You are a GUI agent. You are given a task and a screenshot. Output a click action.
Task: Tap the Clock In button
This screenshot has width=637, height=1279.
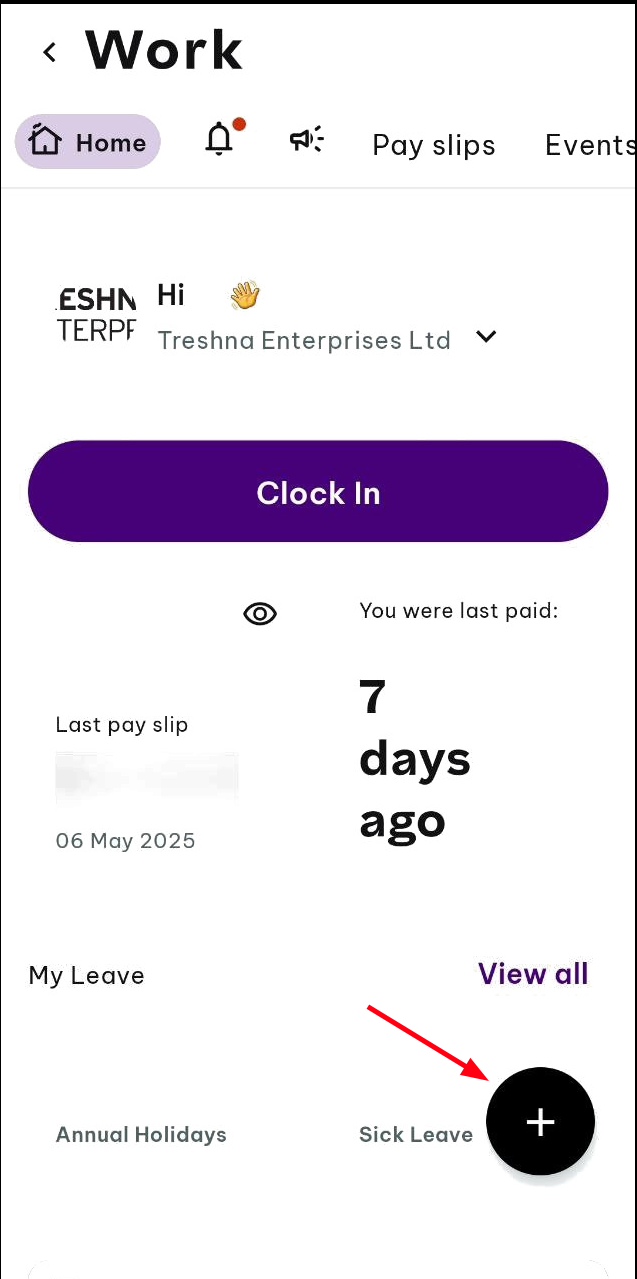click(x=318, y=492)
